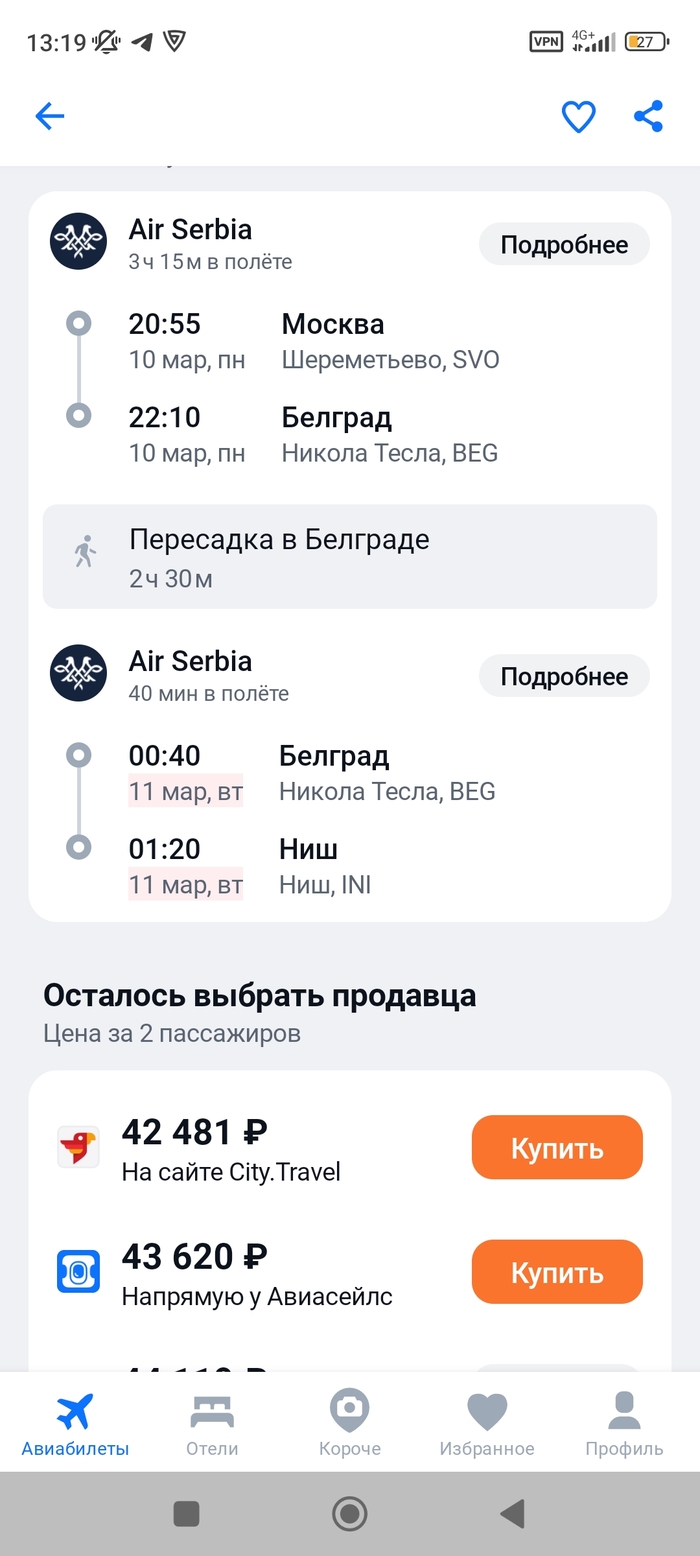This screenshot has width=700, height=1556.
Task: Open details for the Москва–Белград flight
Action: point(564,245)
